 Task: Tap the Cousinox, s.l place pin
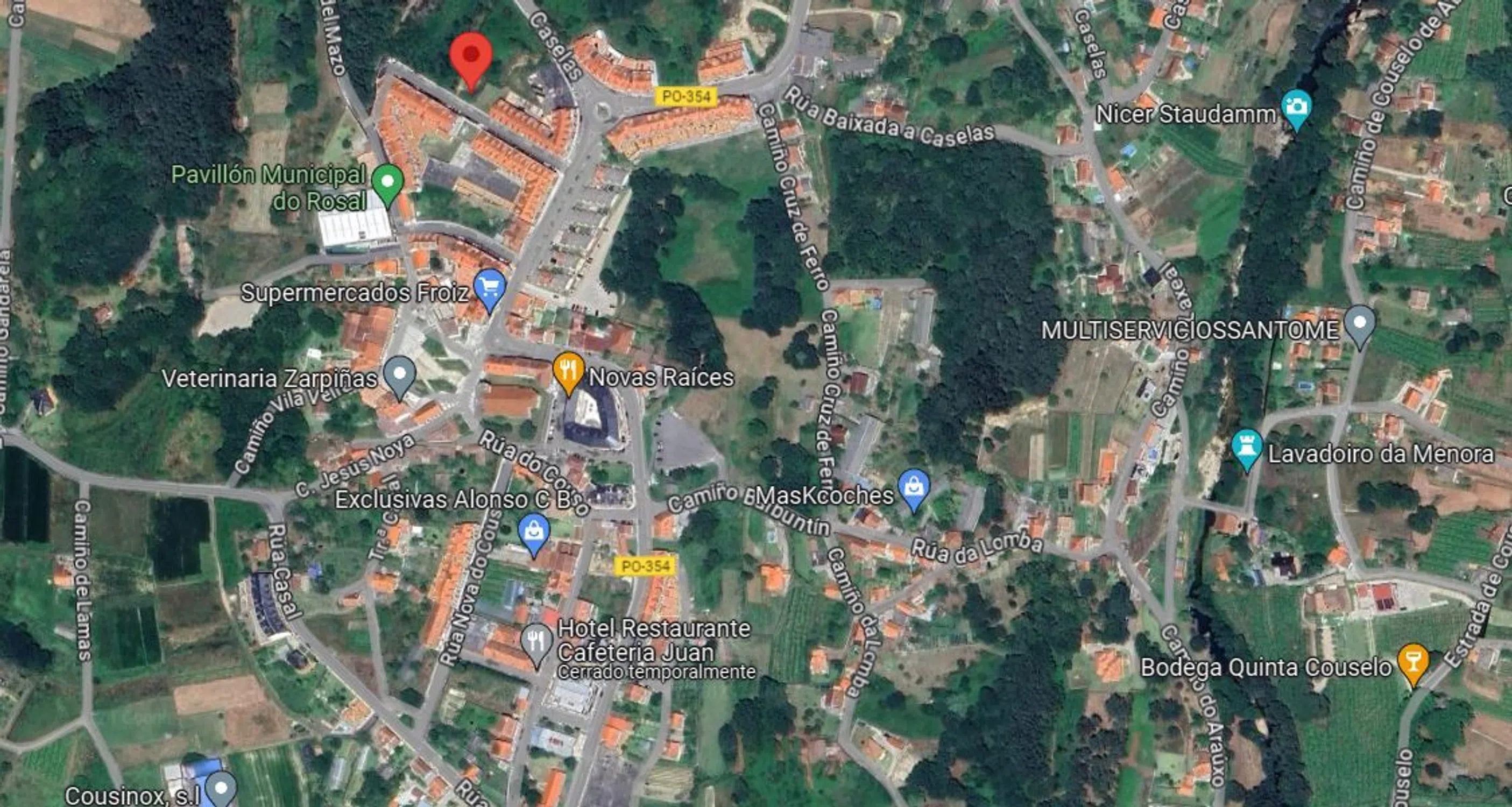point(222,789)
